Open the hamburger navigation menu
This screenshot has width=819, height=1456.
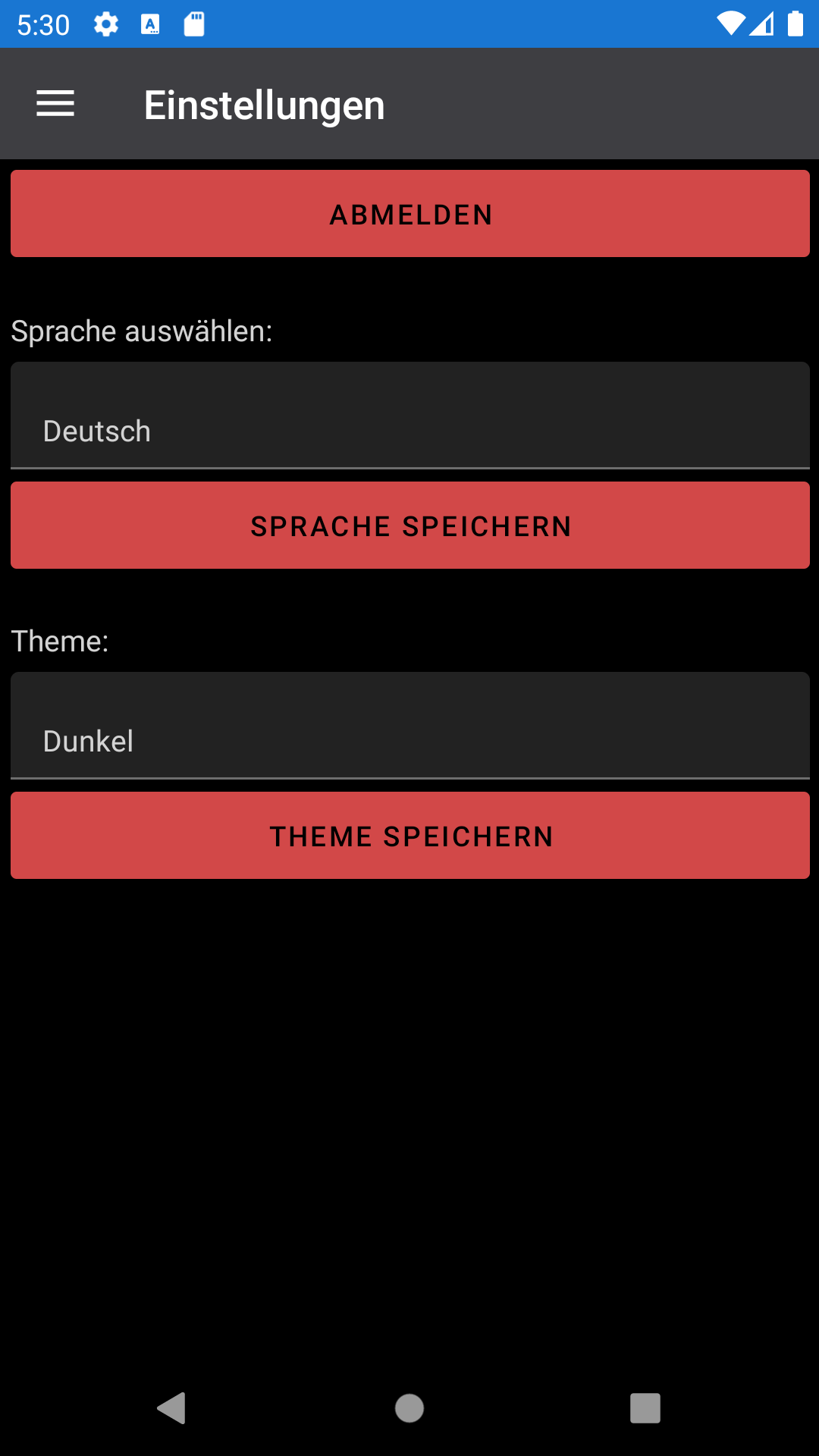[x=55, y=104]
